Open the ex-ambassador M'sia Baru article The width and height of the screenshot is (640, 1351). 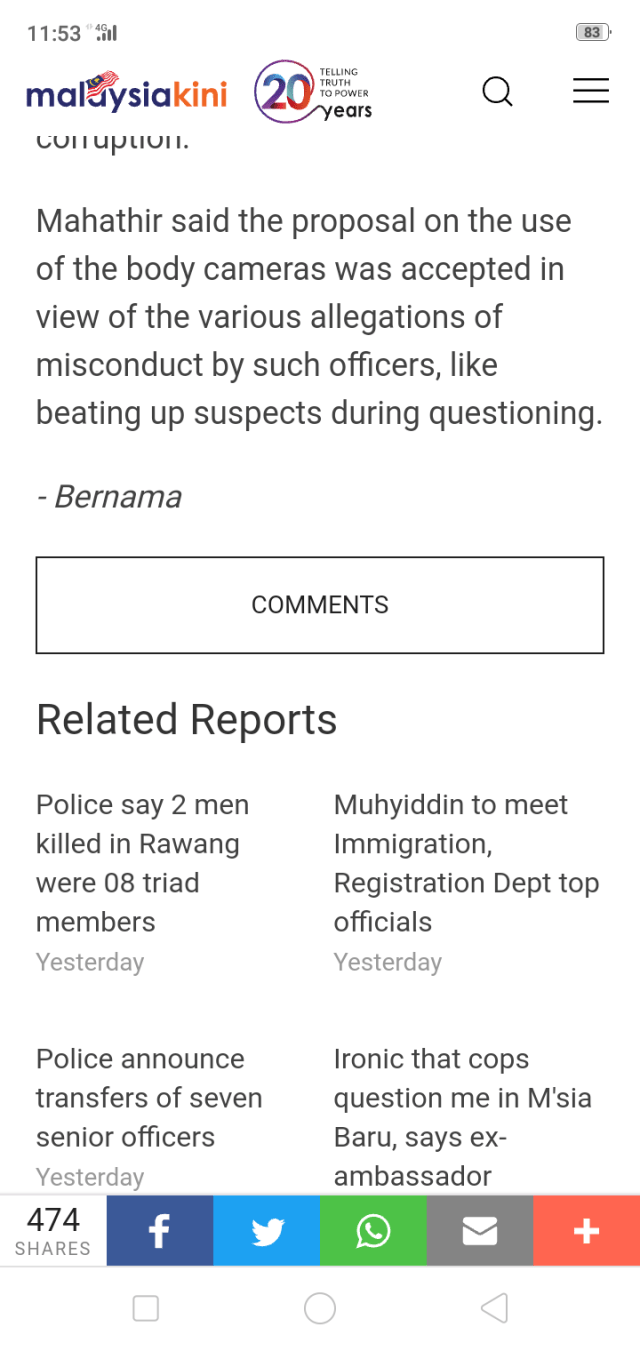(462, 1117)
